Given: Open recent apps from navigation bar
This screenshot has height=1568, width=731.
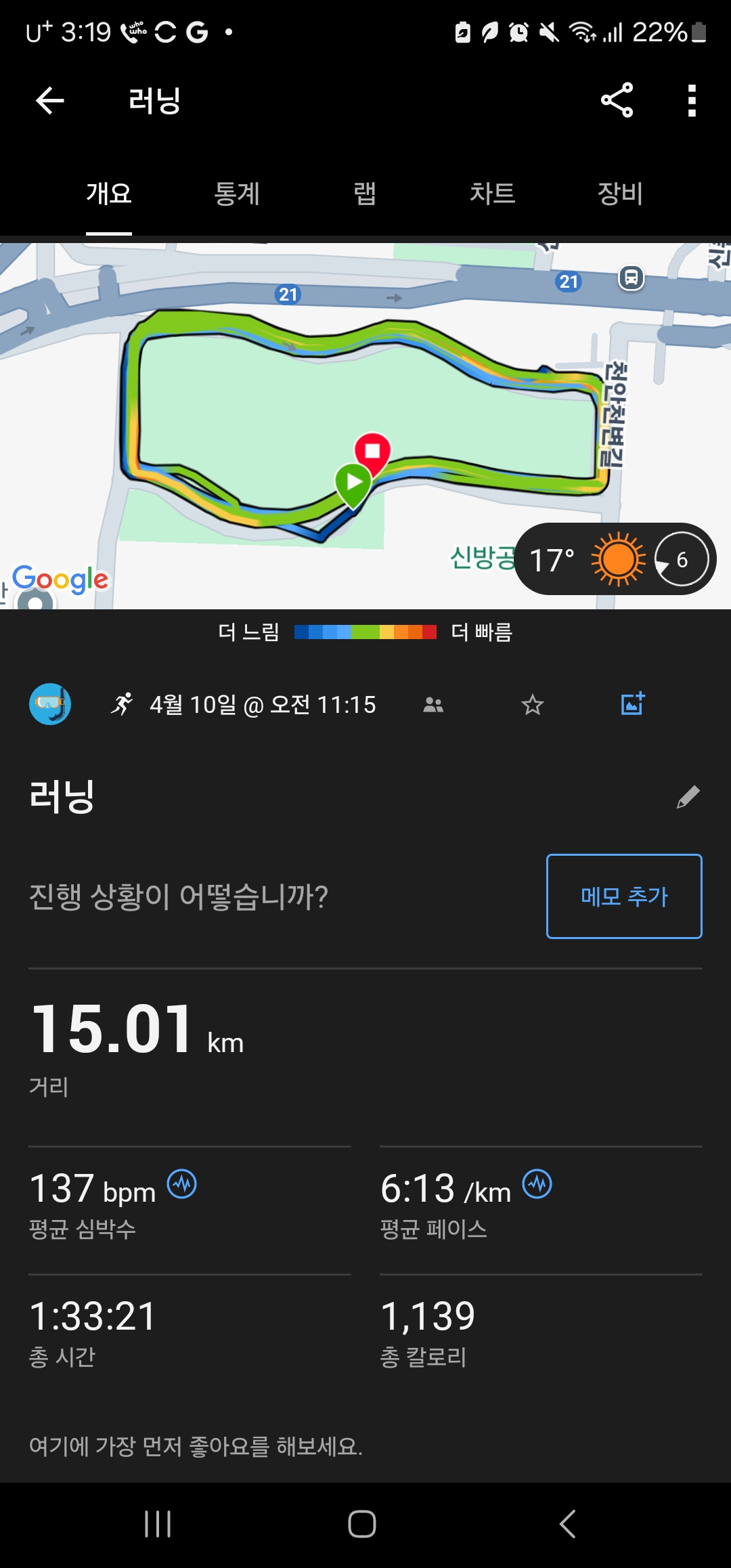Looking at the screenshot, I should (x=158, y=1524).
